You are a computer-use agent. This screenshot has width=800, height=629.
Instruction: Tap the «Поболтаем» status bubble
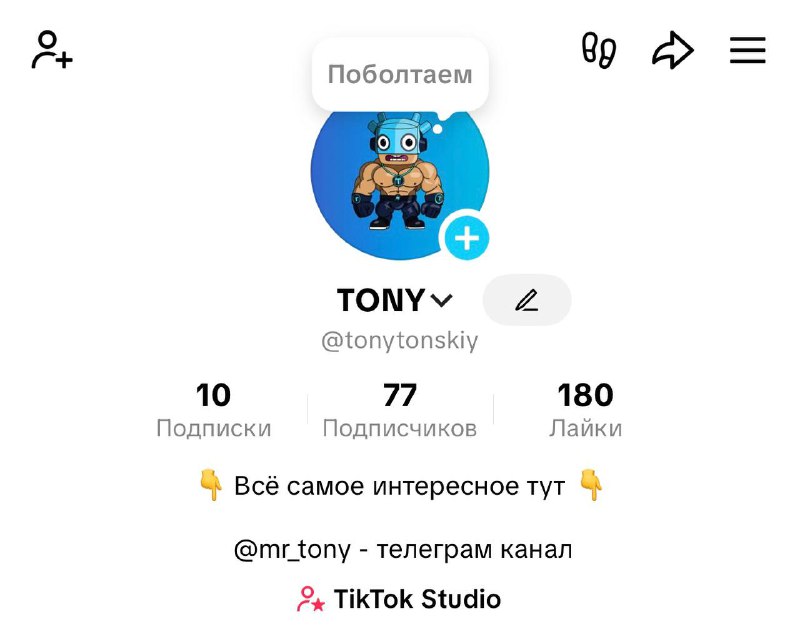point(400,75)
